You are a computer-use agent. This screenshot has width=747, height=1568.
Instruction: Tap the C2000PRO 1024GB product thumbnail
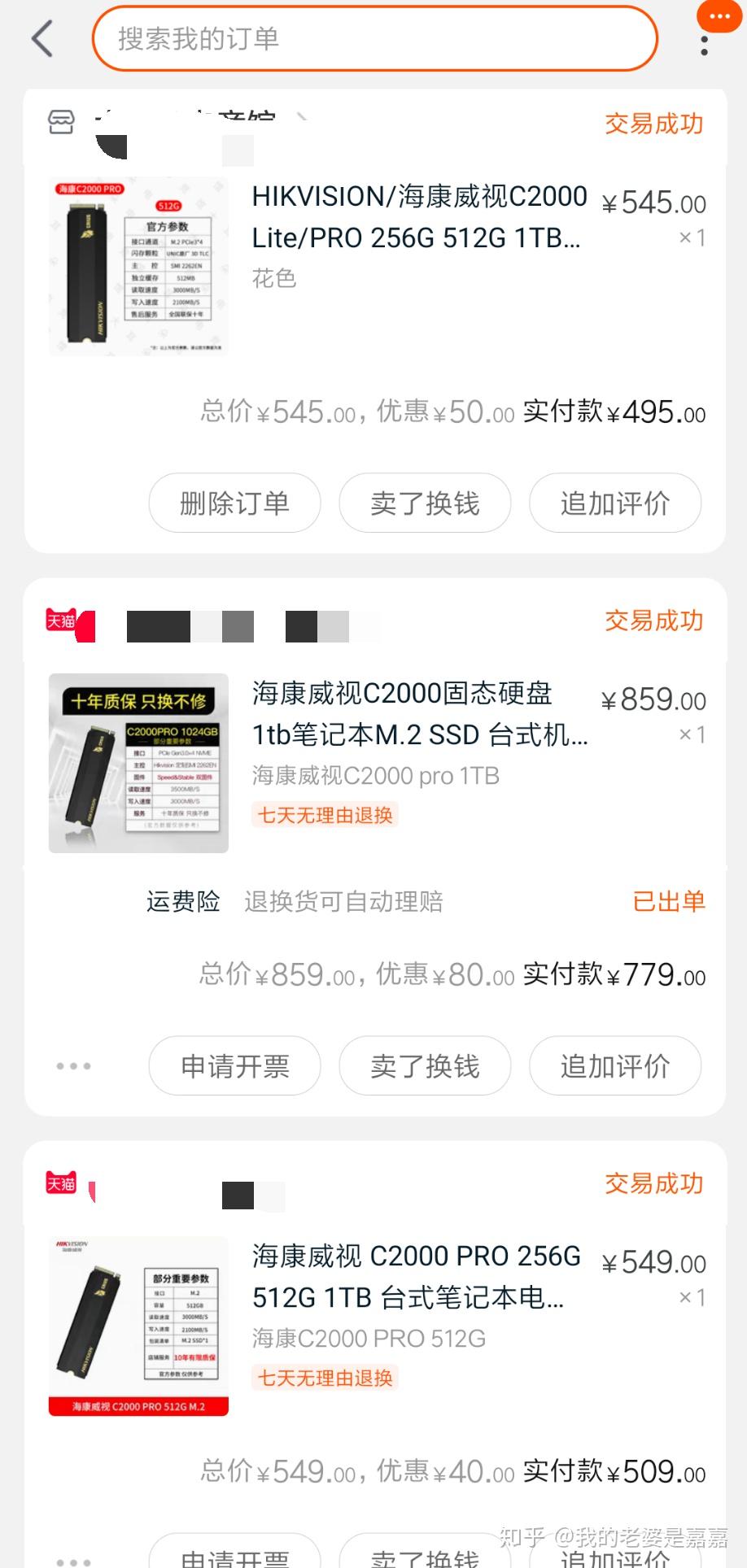[138, 762]
